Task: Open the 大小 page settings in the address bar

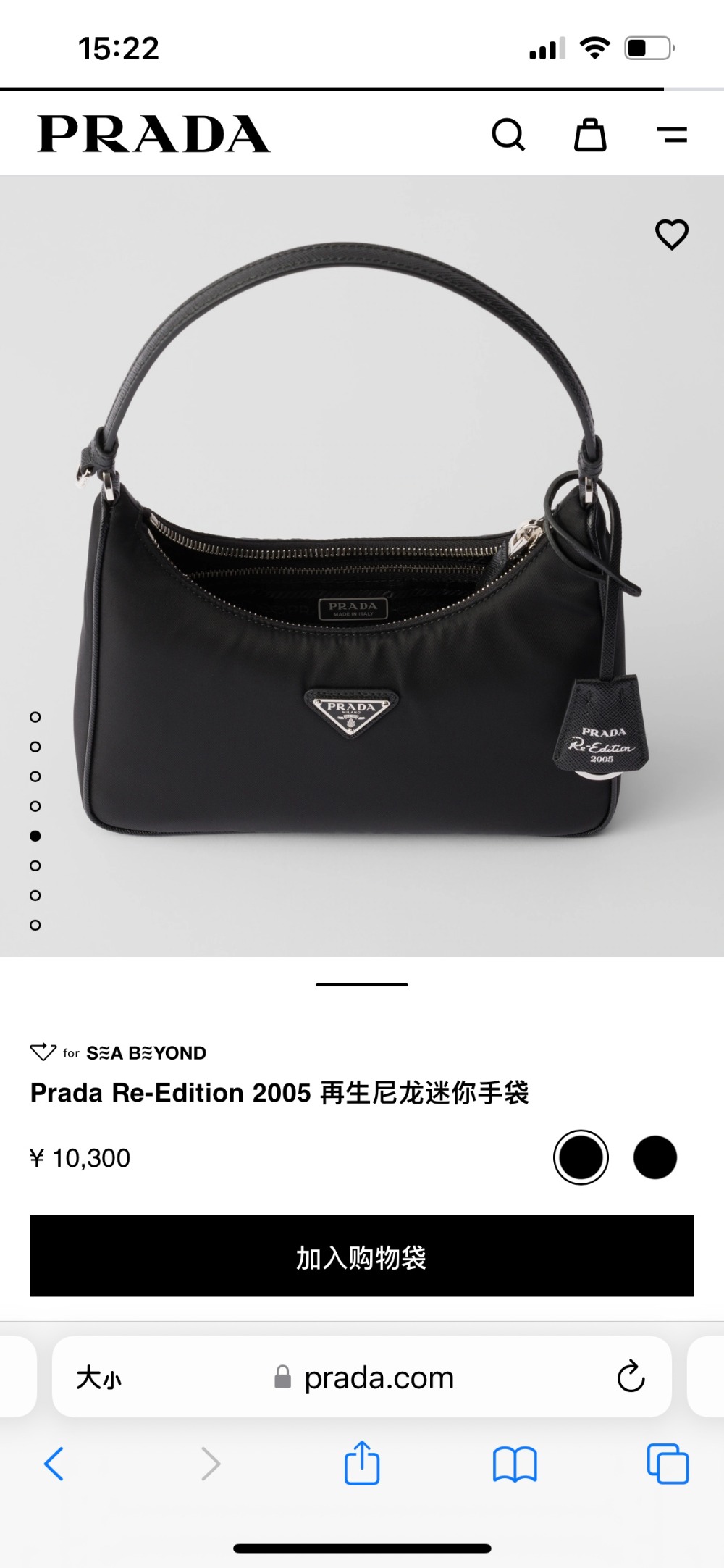Action: click(99, 1378)
